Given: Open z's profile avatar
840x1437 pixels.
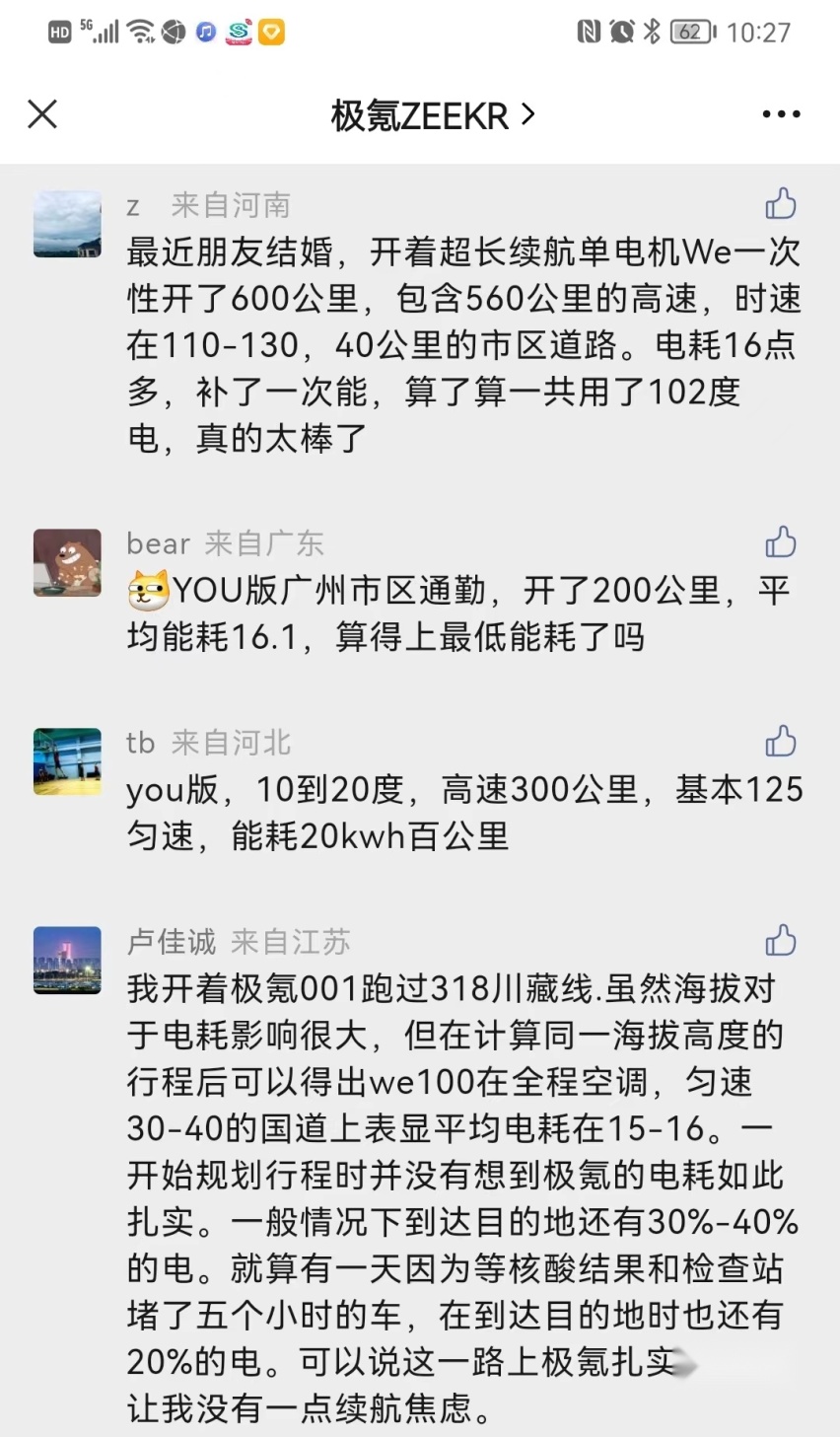Looking at the screenshot, I should click(x=67, y=224).
